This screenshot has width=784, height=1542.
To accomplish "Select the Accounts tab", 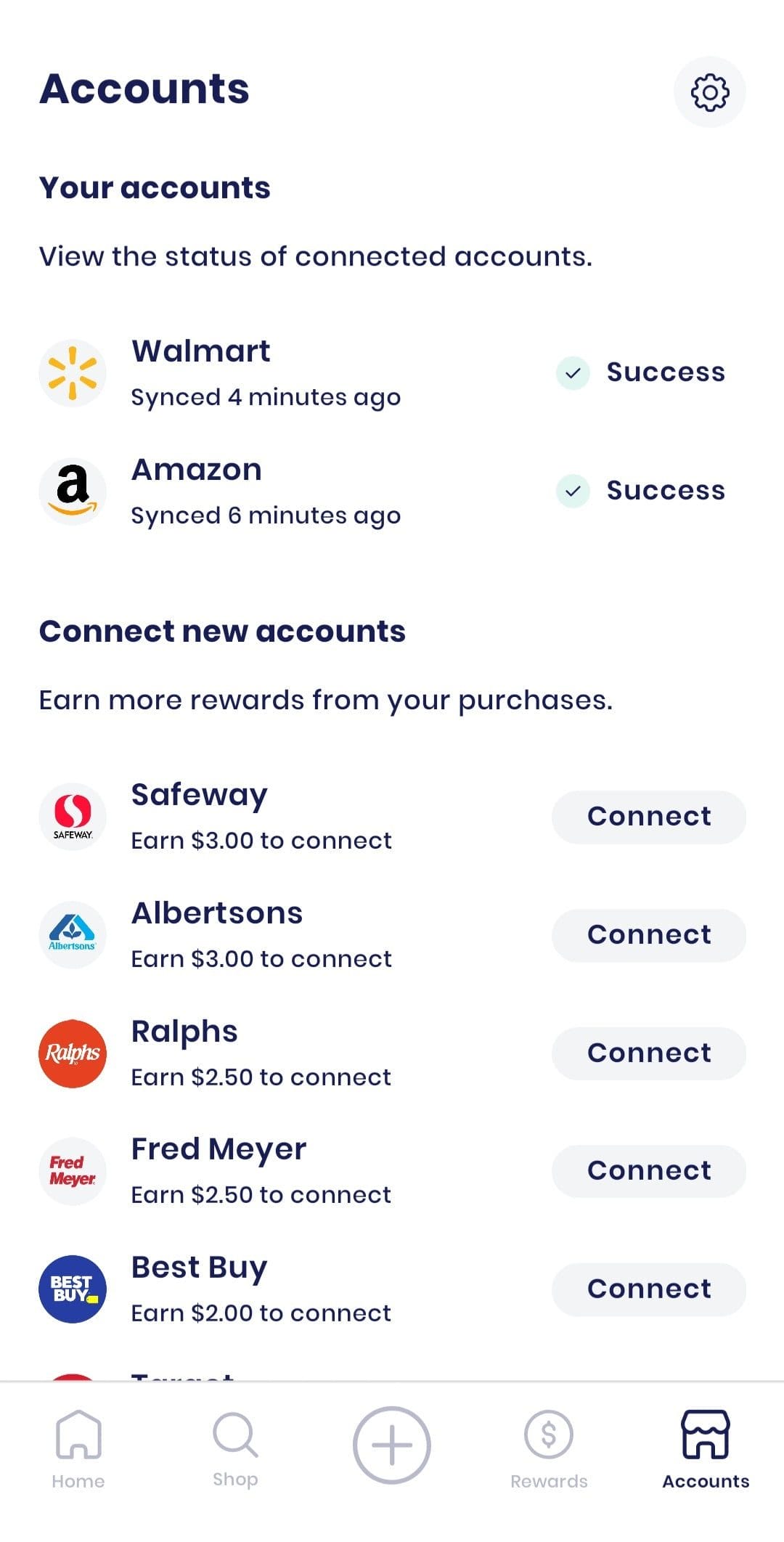I will pos(706,1449).
